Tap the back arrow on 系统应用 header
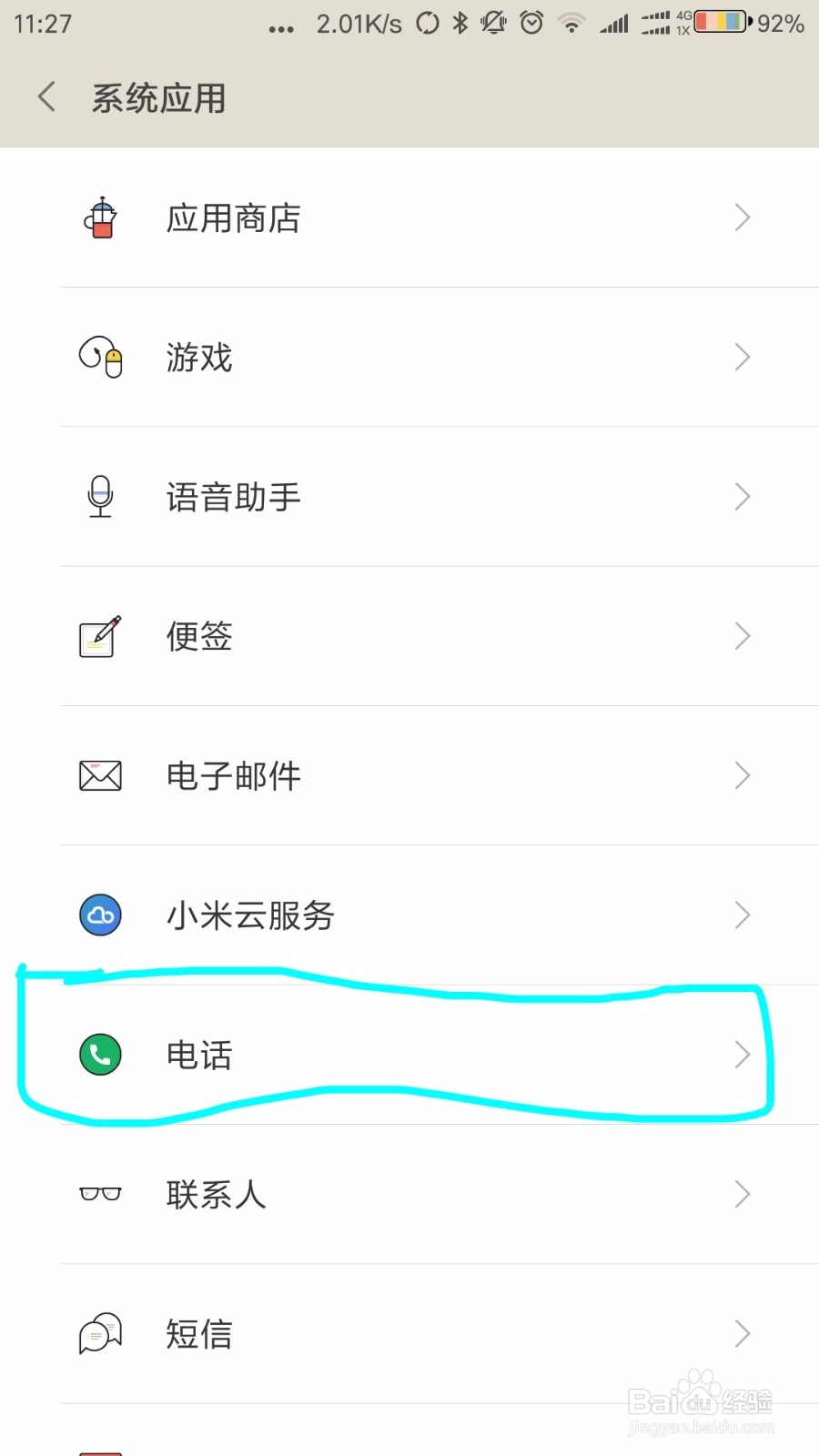The height and width of the screenshot is (1456, 819). pos(45,96)
